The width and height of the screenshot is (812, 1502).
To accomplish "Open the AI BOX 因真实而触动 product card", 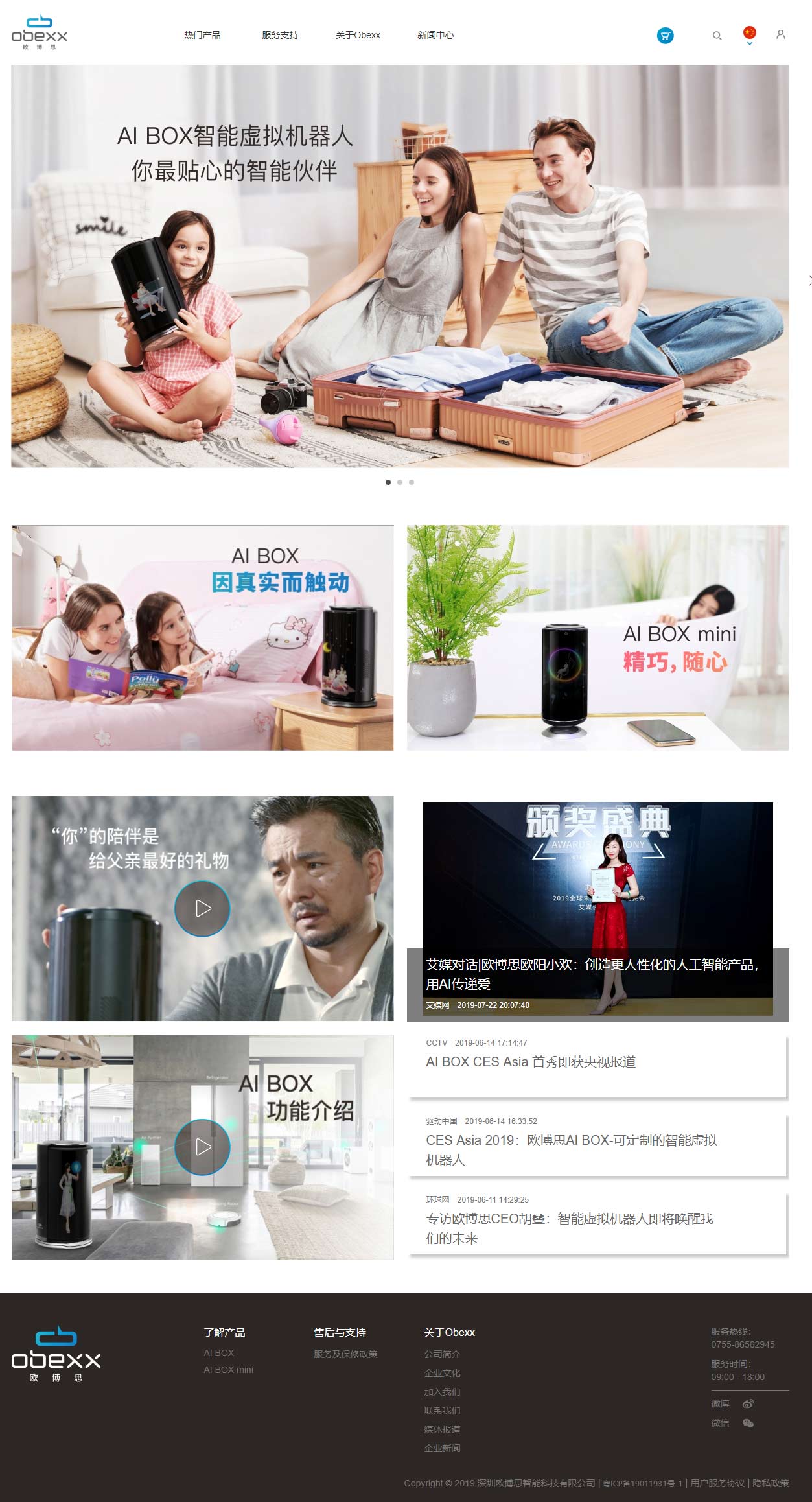I will click(202, 638).
